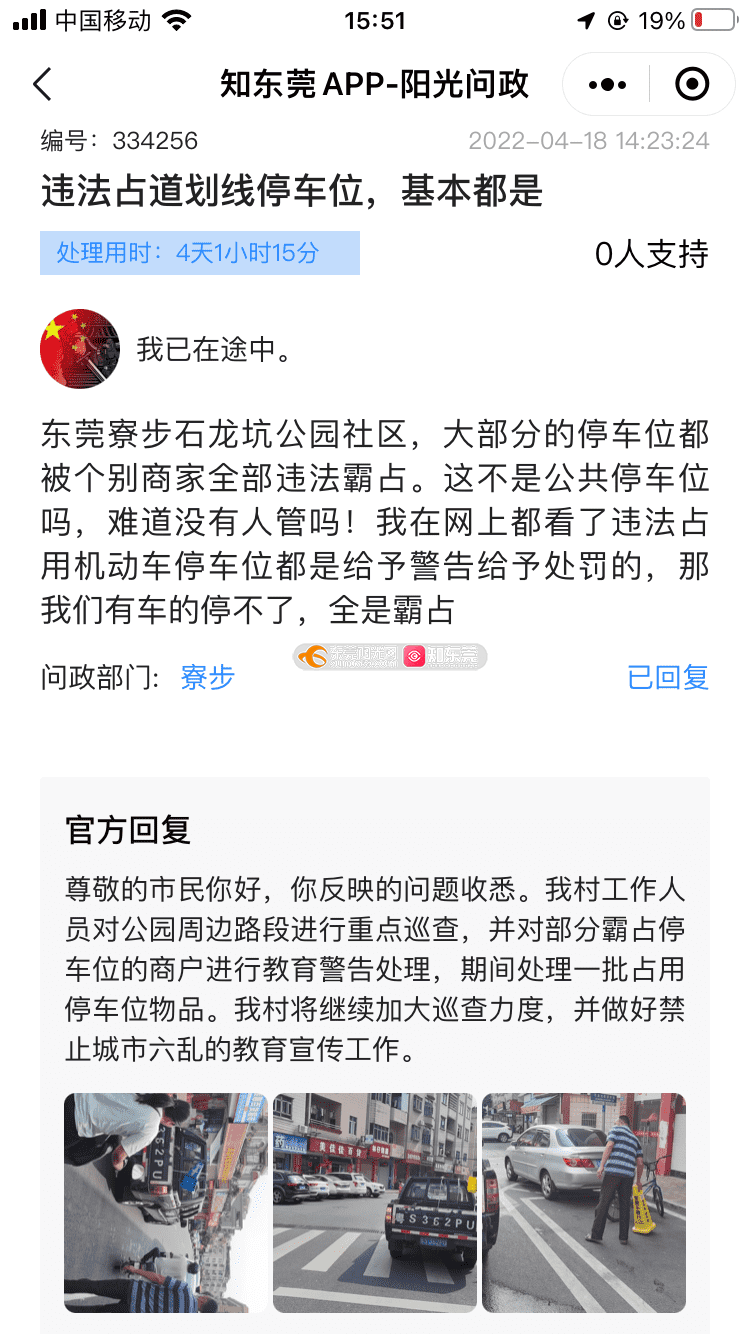
Task: View the first official reply photo
Action: 166,1202
